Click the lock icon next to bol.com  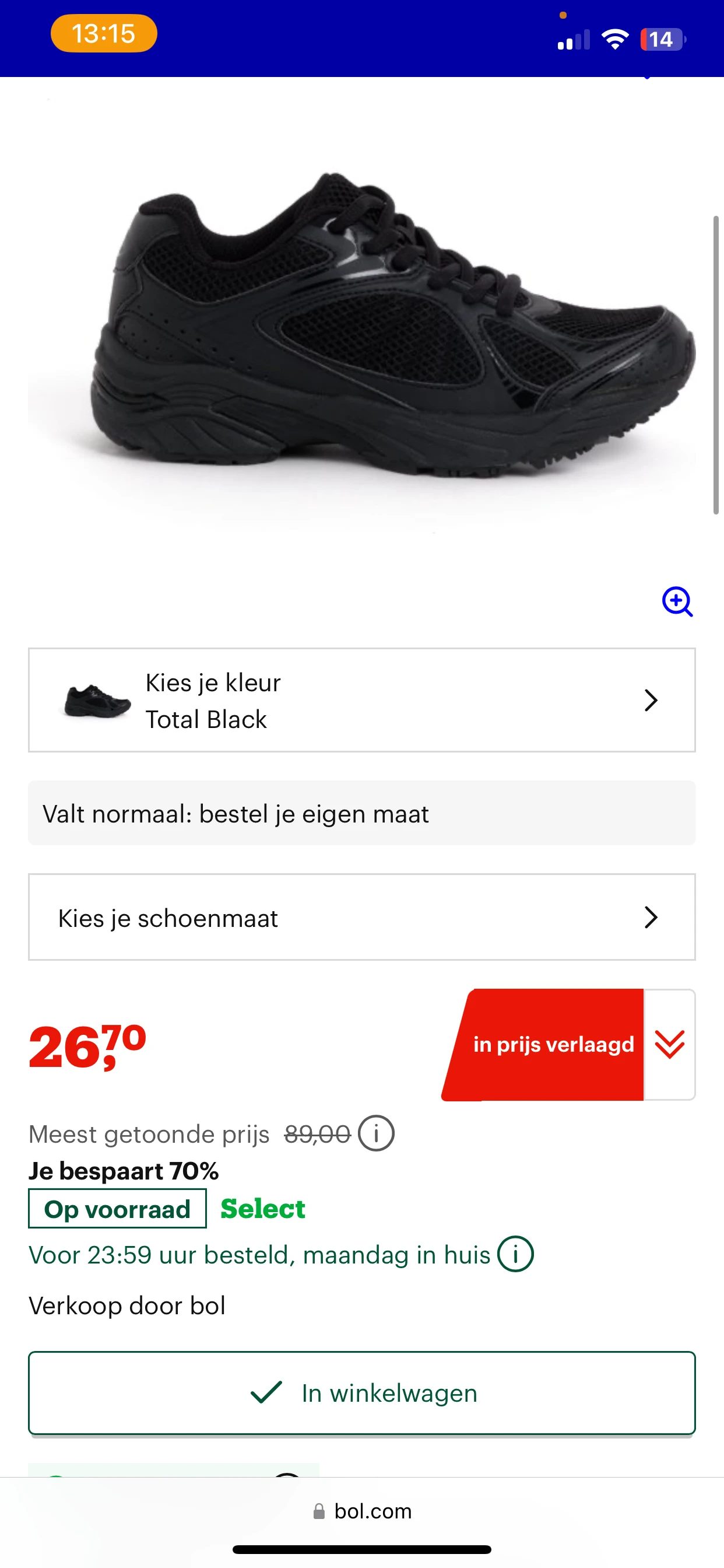tap(319, 1511)
